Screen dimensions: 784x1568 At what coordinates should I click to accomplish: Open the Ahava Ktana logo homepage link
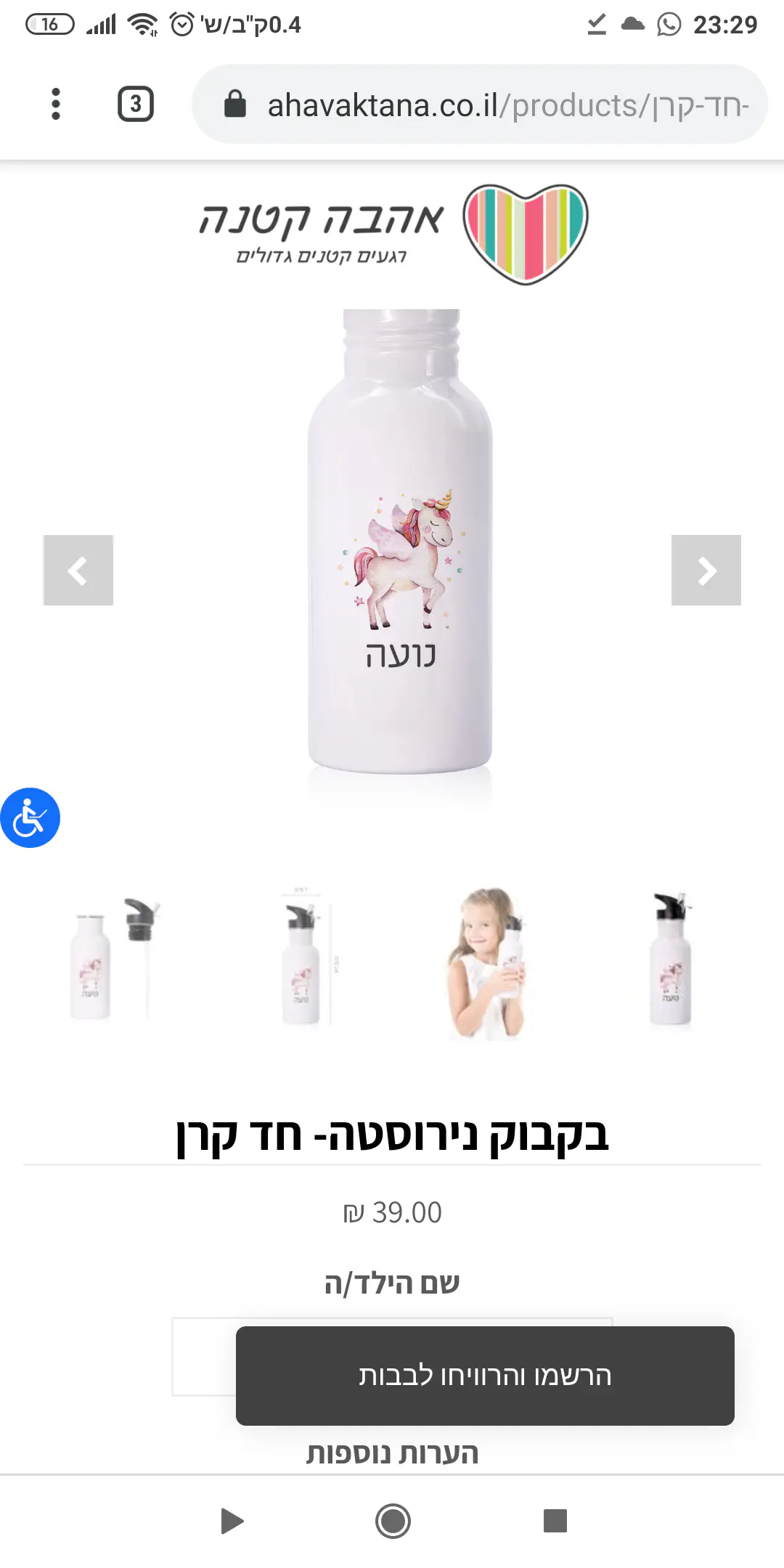[393, 234]
